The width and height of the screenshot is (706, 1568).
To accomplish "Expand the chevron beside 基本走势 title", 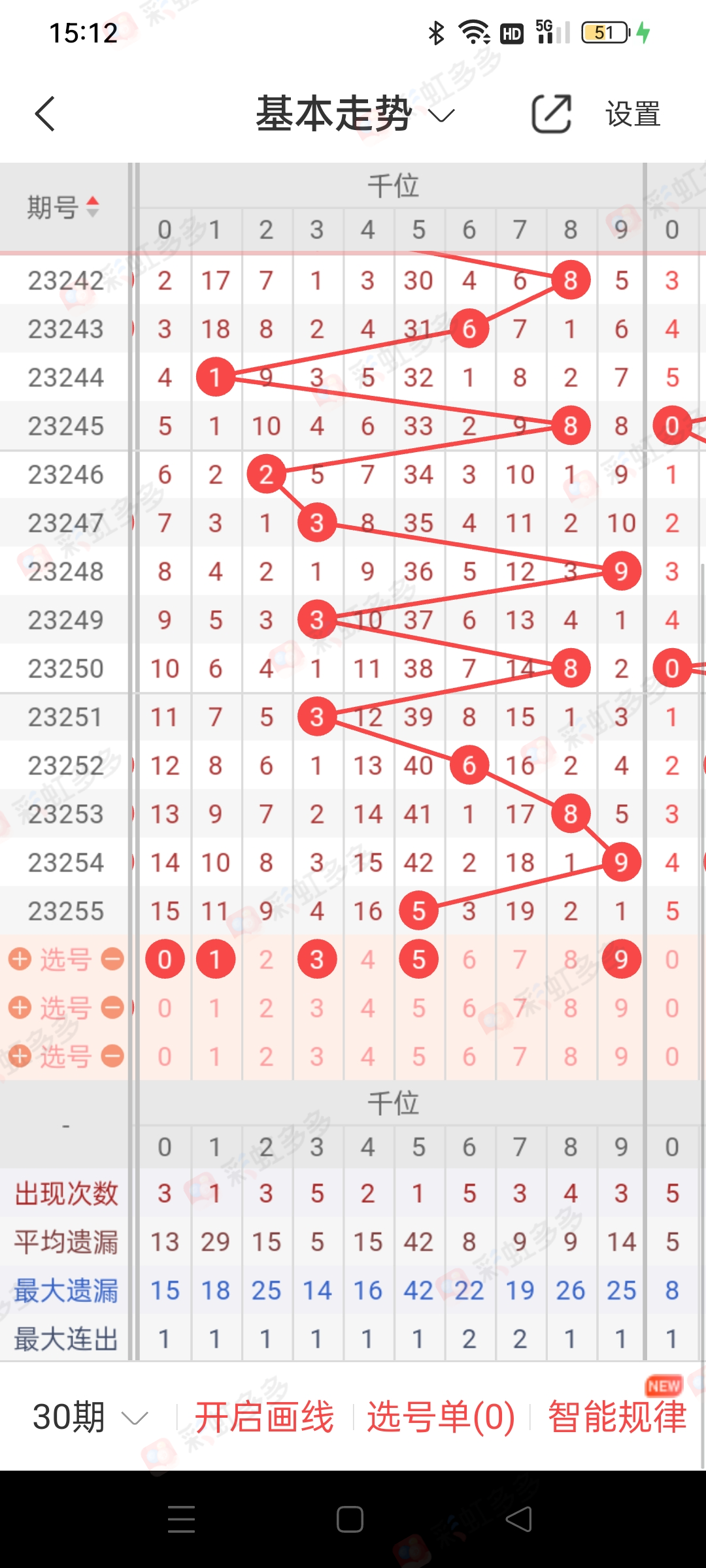I will (441, 118).
